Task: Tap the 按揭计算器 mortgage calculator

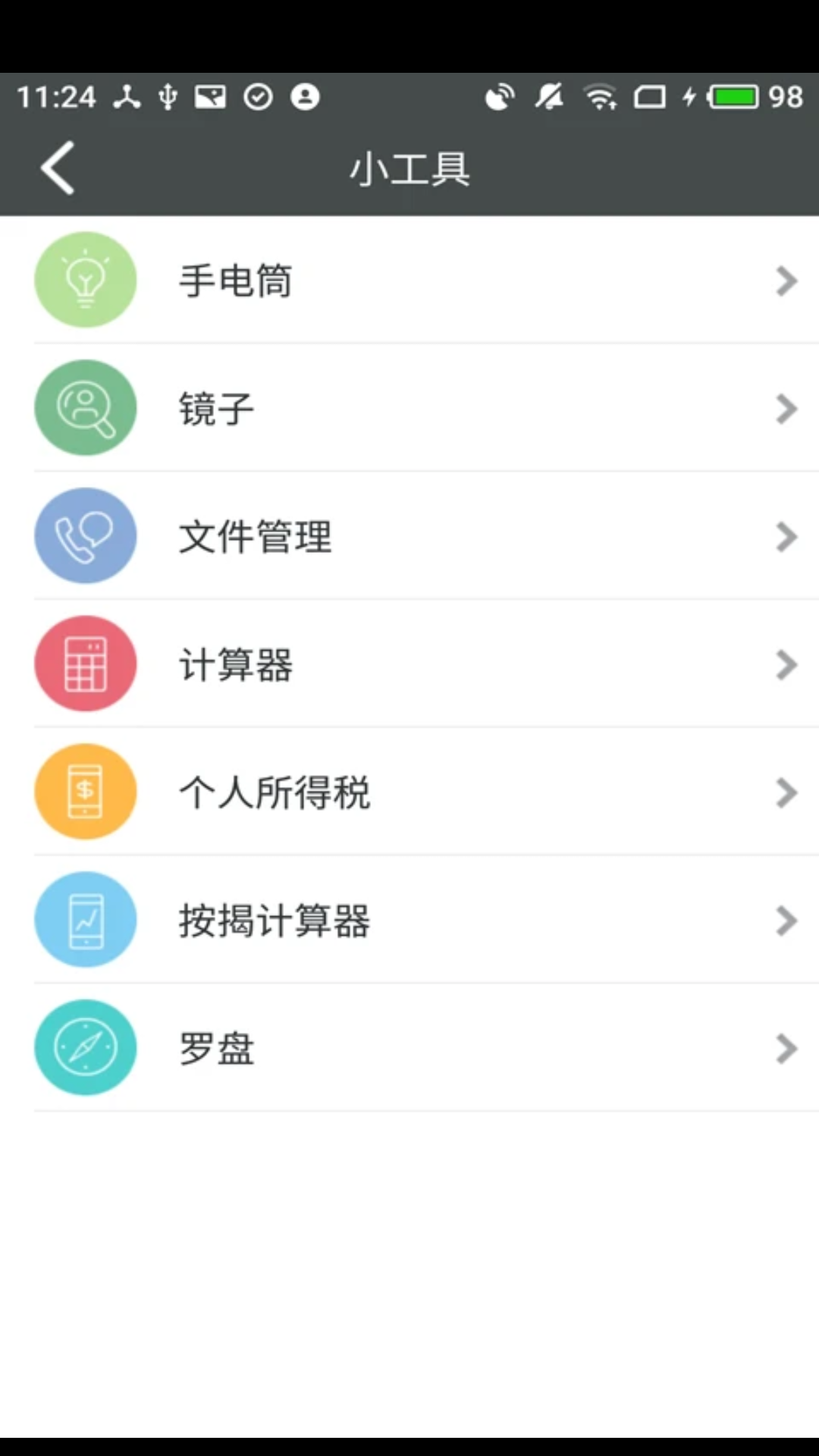Action: [409, 921]
